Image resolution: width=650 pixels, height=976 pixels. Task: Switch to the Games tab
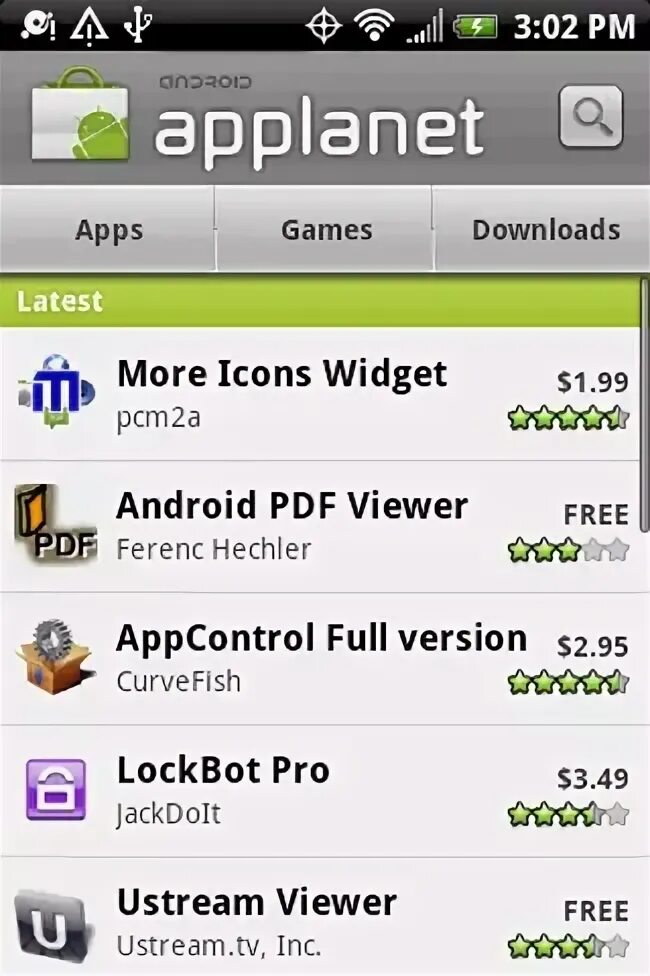coord(326,230)
